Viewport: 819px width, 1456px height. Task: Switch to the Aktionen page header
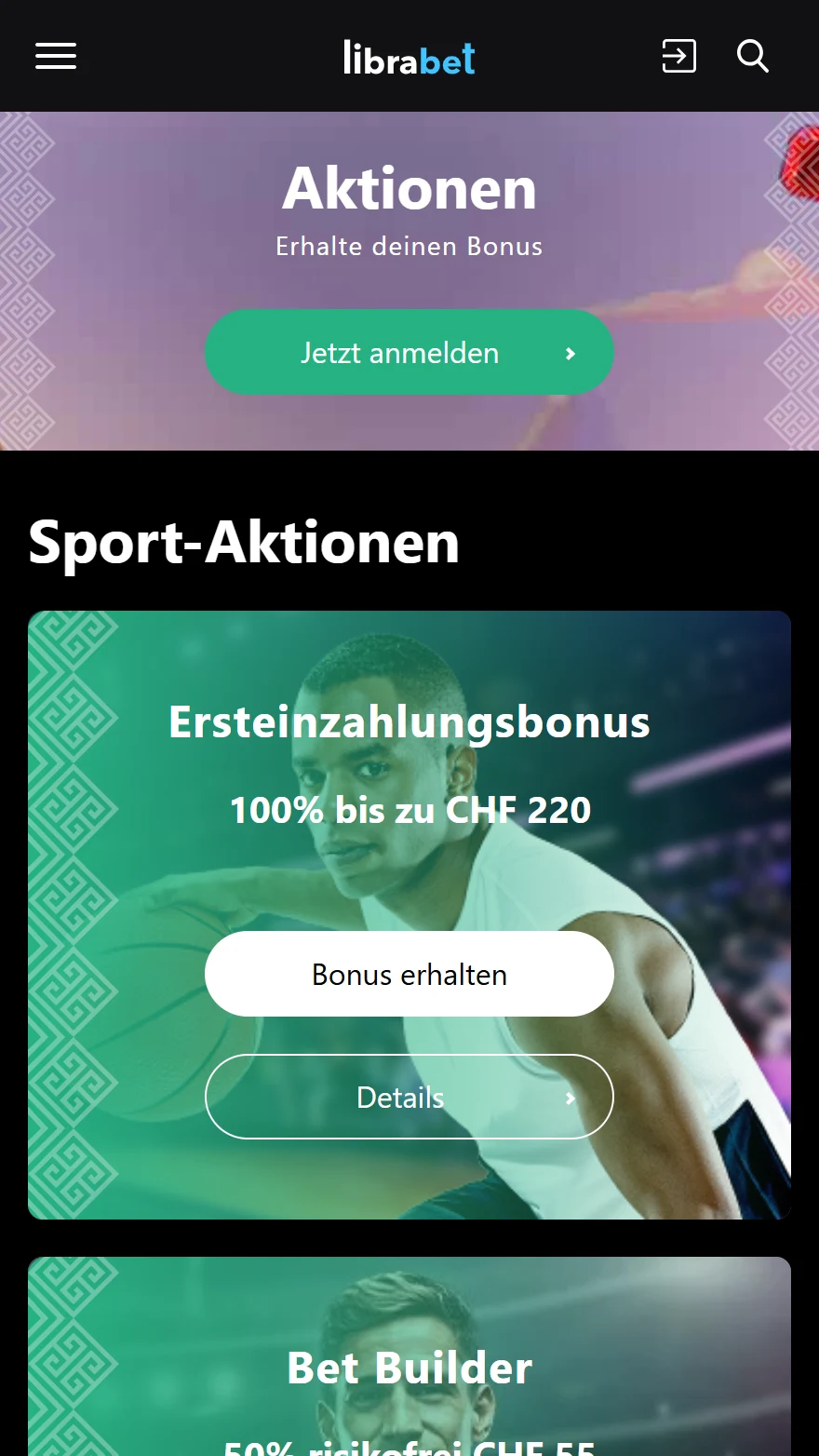(x=409, y=188)
